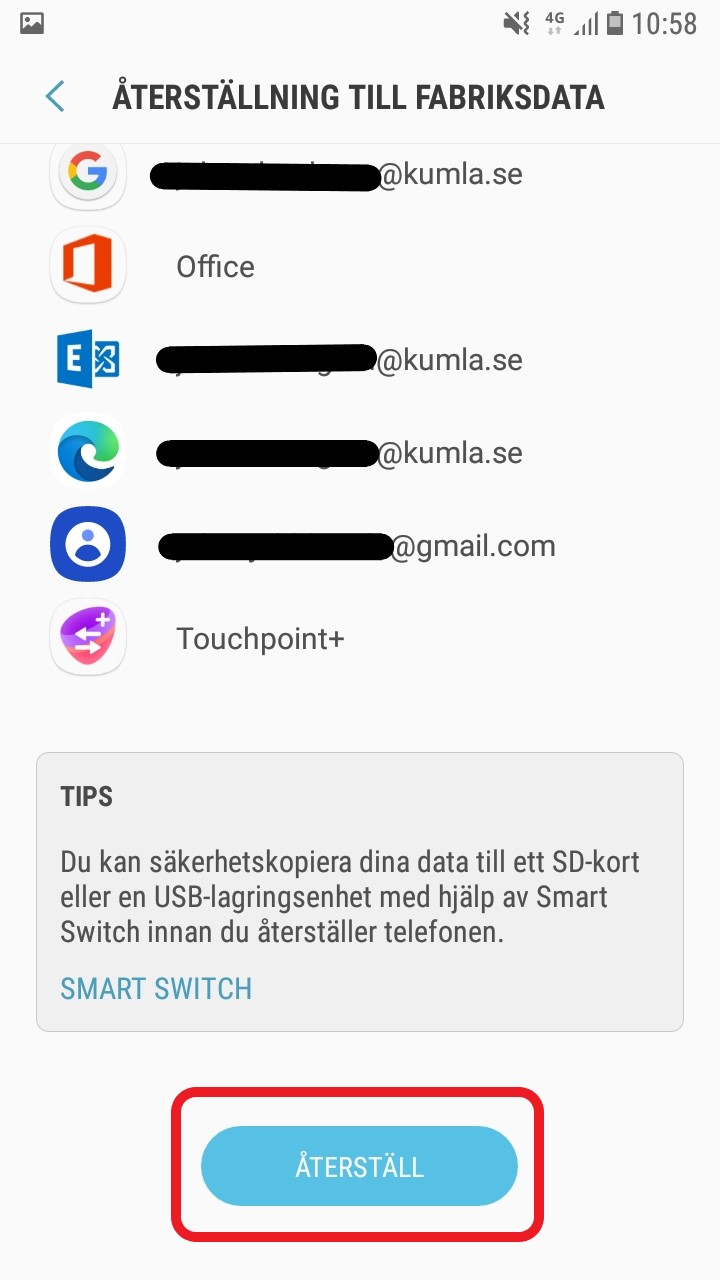Go back from Återställning till fabriksdata
The image size is (720, 1280).
pyautogui.click(x=55, y=97)
